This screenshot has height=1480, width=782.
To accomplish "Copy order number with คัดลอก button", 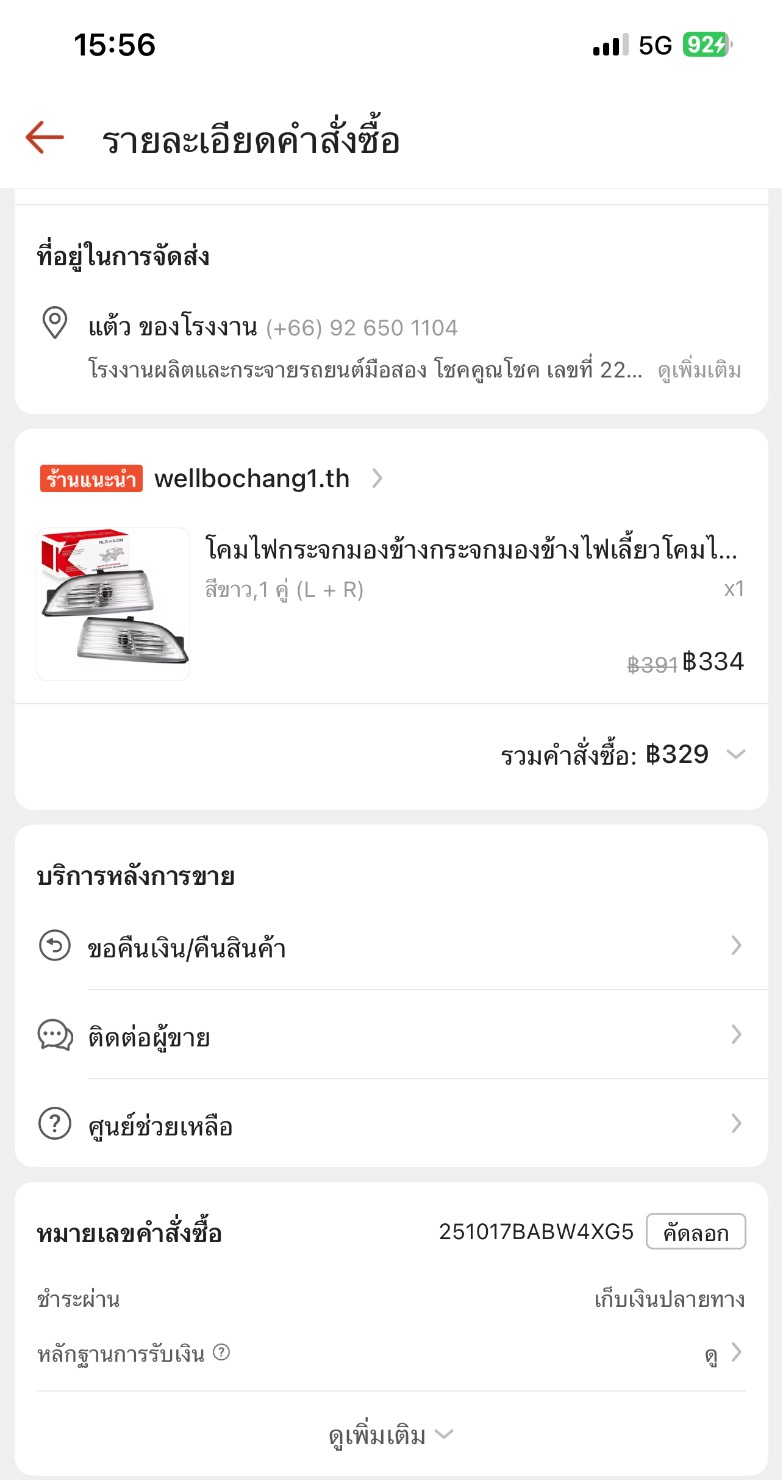I will (695, 1233).
